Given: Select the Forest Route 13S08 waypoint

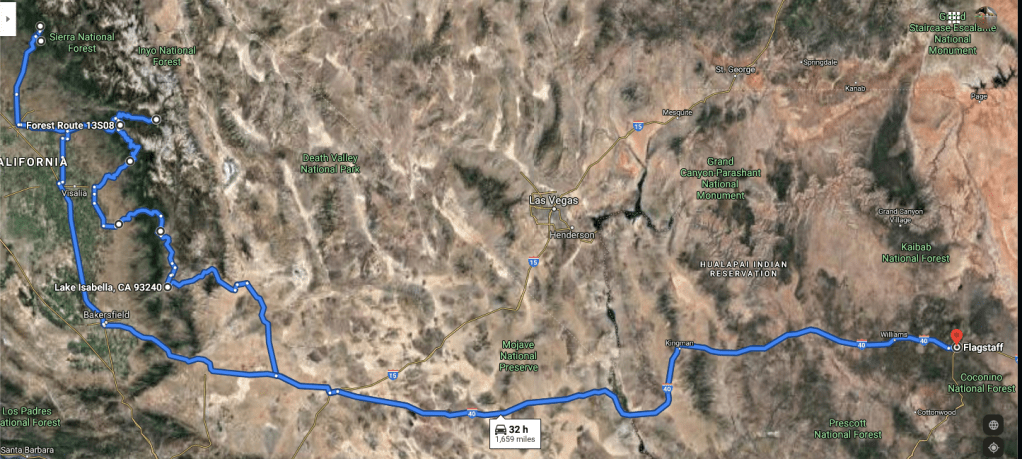Looking at the screenshot, I should point(119,125).
